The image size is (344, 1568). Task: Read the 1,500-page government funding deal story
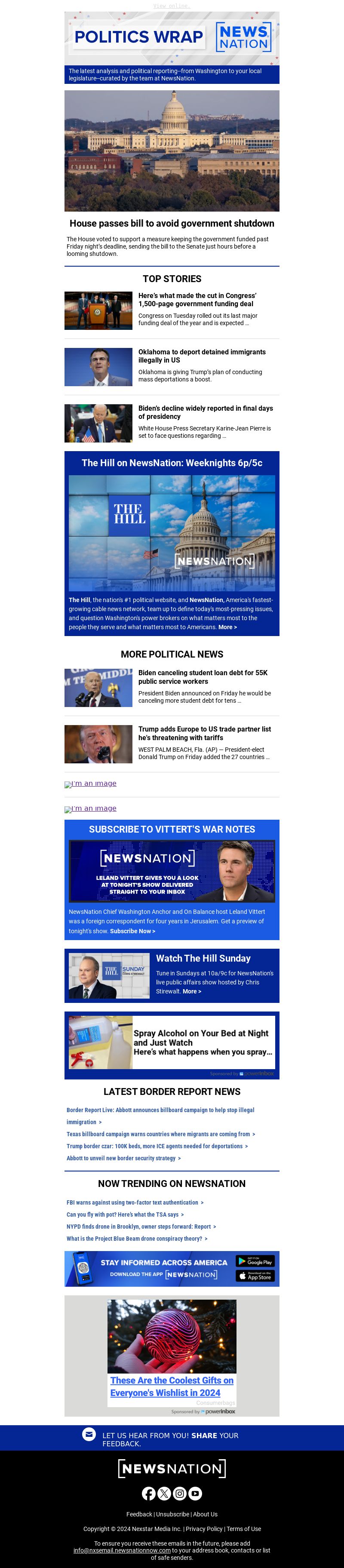pyautogui.click(x=197, y=299)
